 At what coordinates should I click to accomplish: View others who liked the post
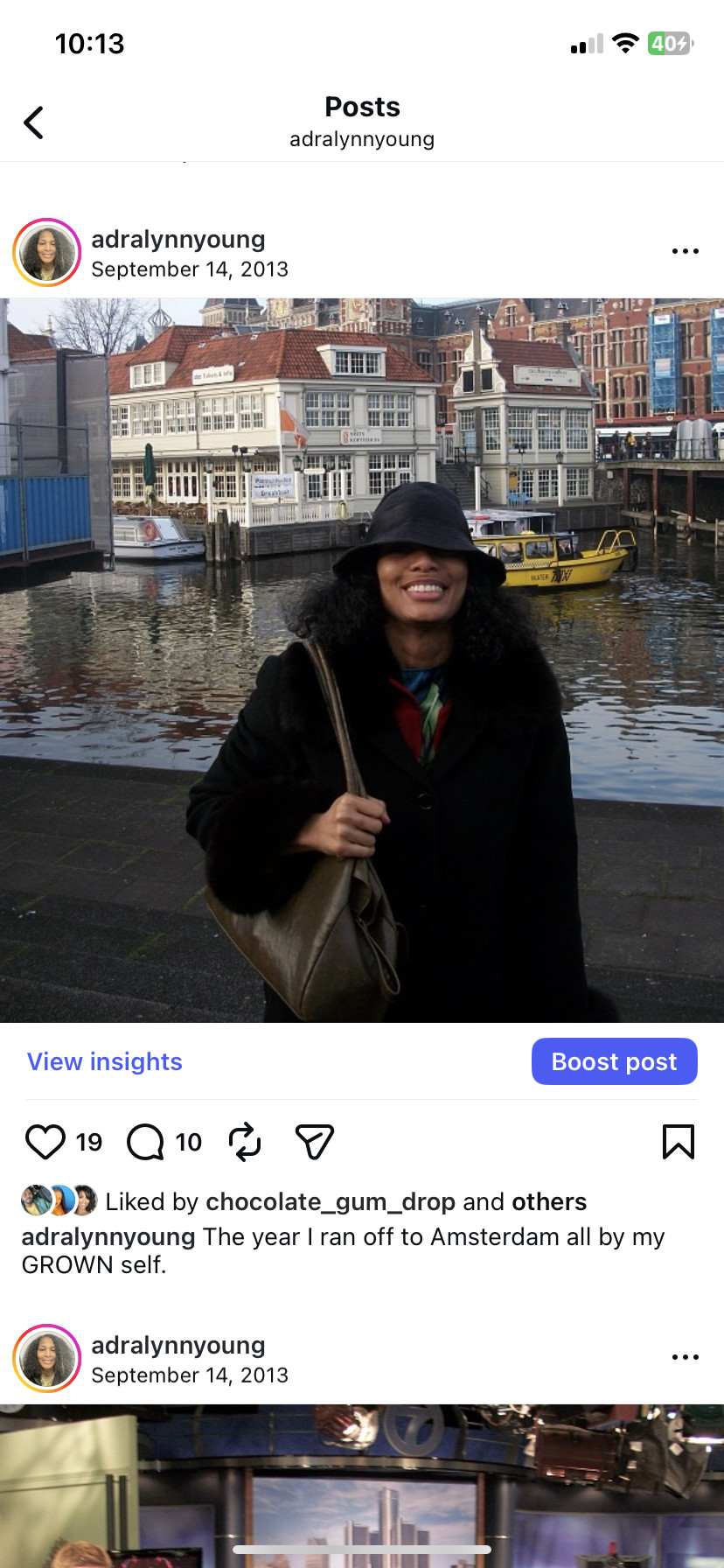coord(548,1201)
